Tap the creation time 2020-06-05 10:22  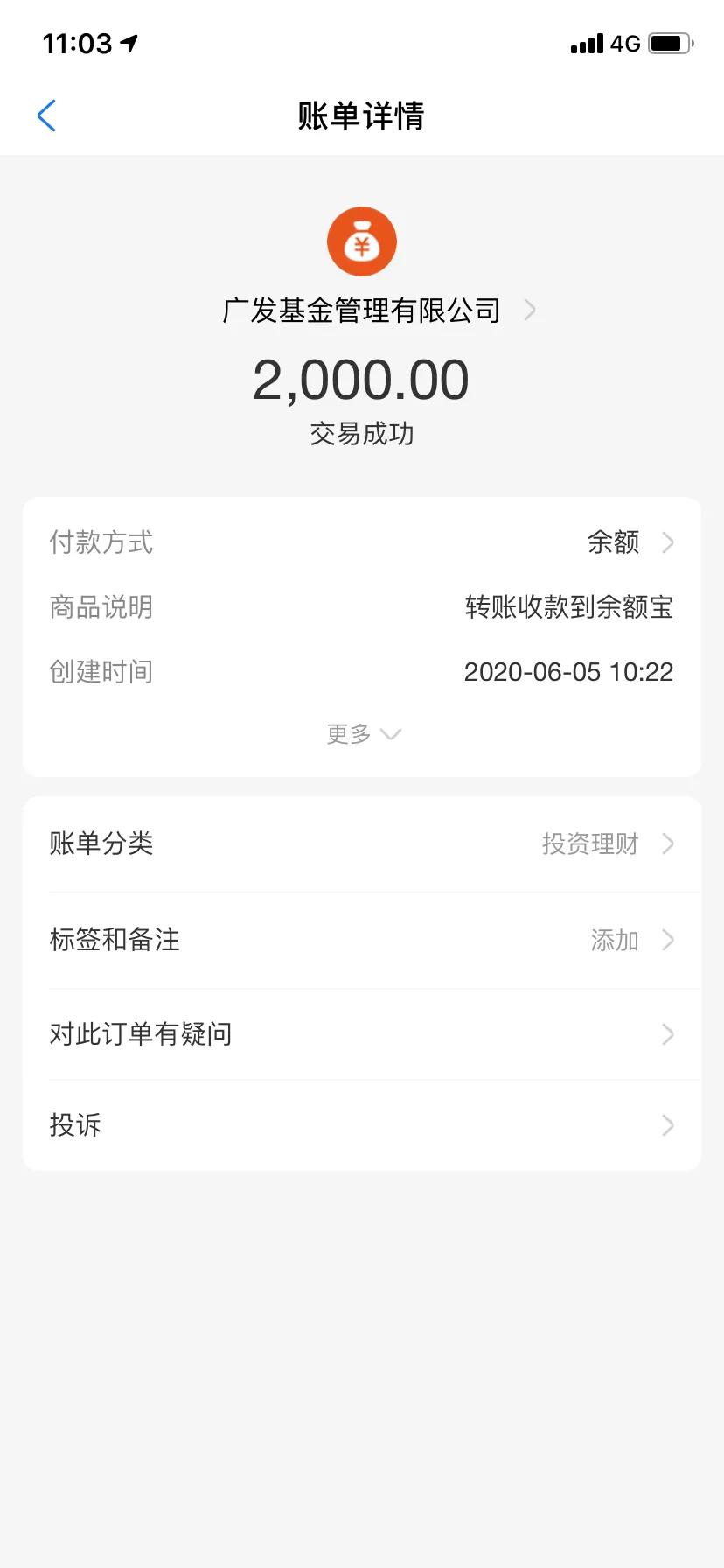(x=568, y=671)
